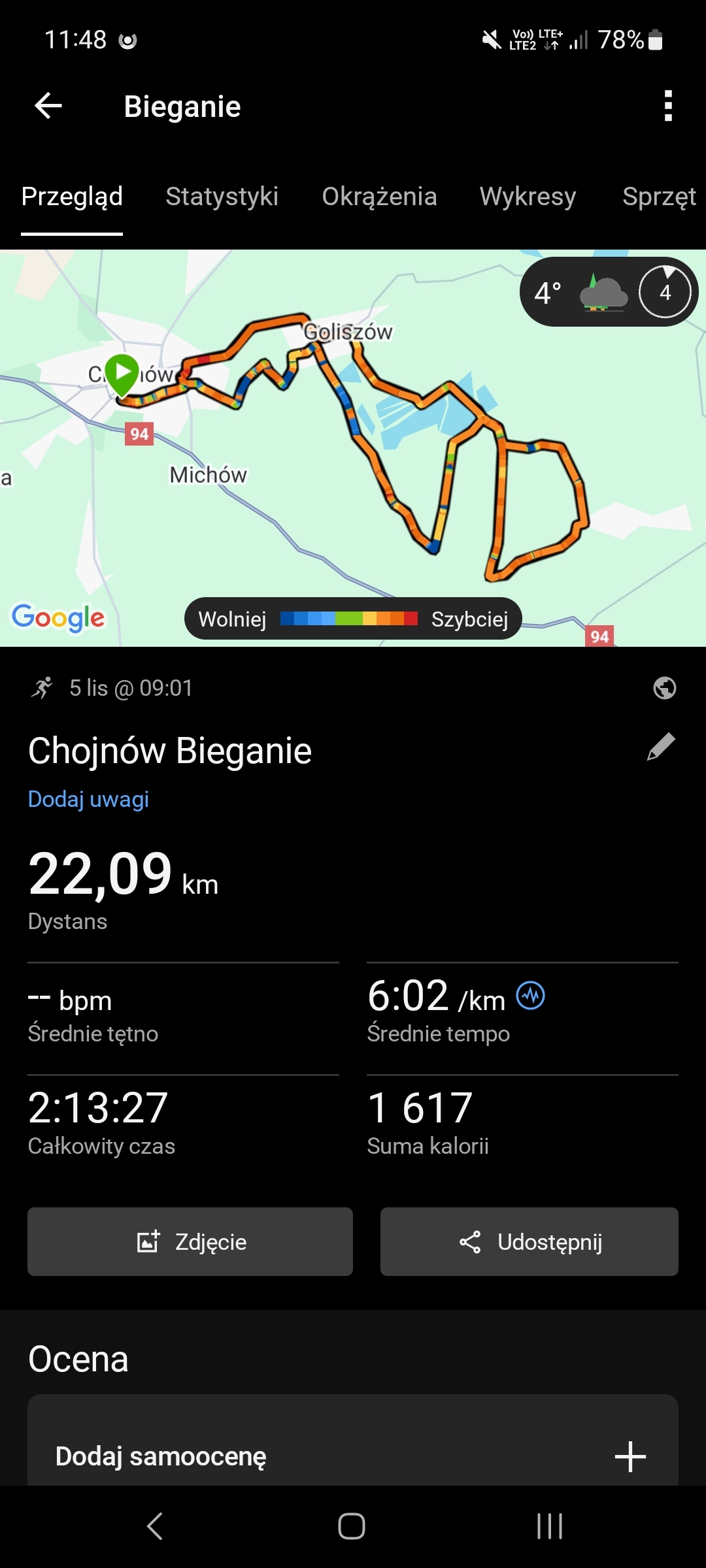Image resolution: width=706 pixels, height=1568 pixels.
Task: Tap Dodaj uwagi to add notes
Action: pyautogui.click(x=88, y=799)
